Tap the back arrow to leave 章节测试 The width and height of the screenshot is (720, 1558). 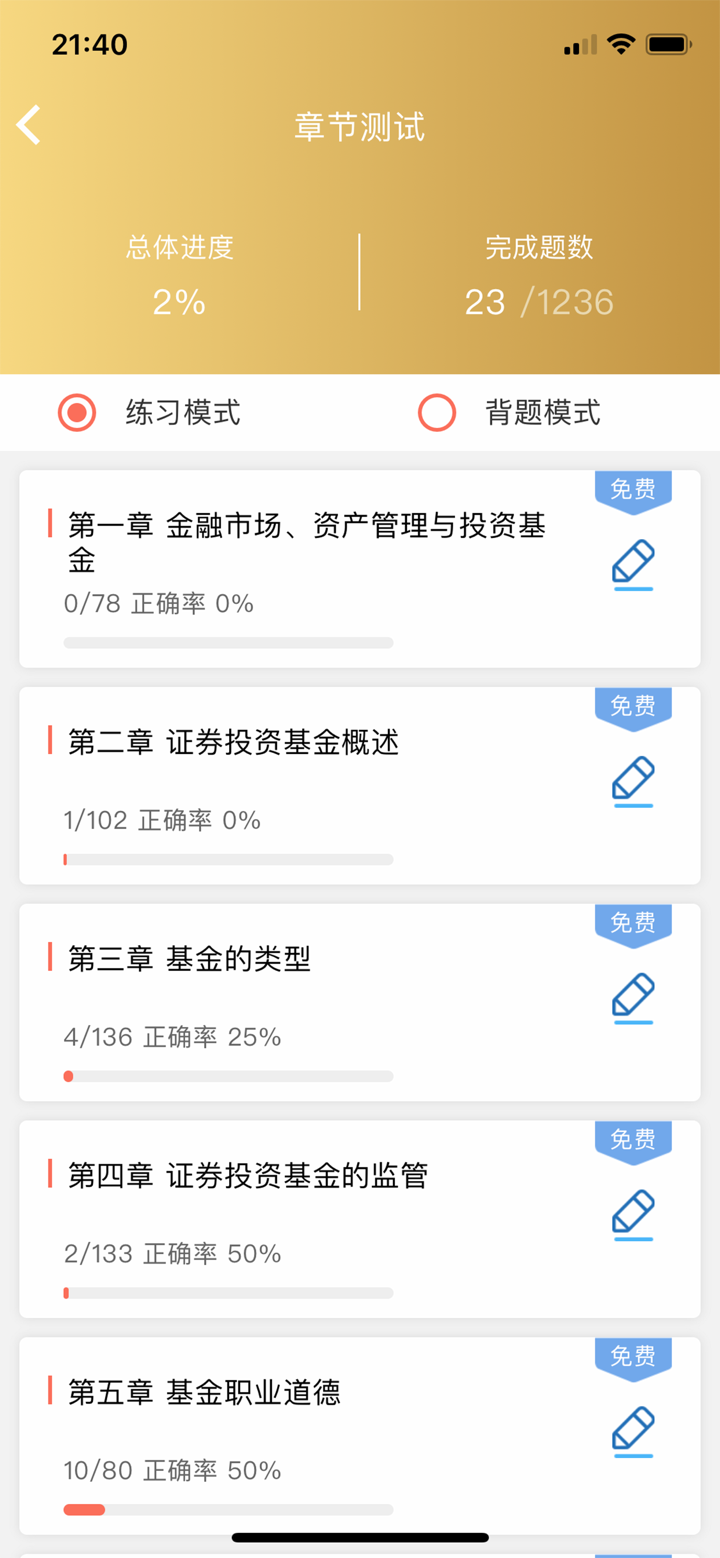pyautogui.click(x=27, y=124)
